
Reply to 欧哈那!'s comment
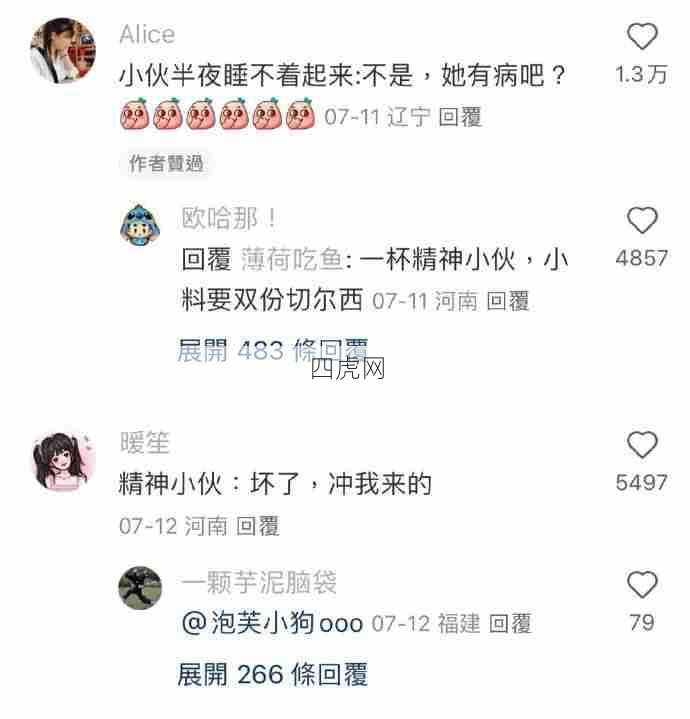point(507,301)
